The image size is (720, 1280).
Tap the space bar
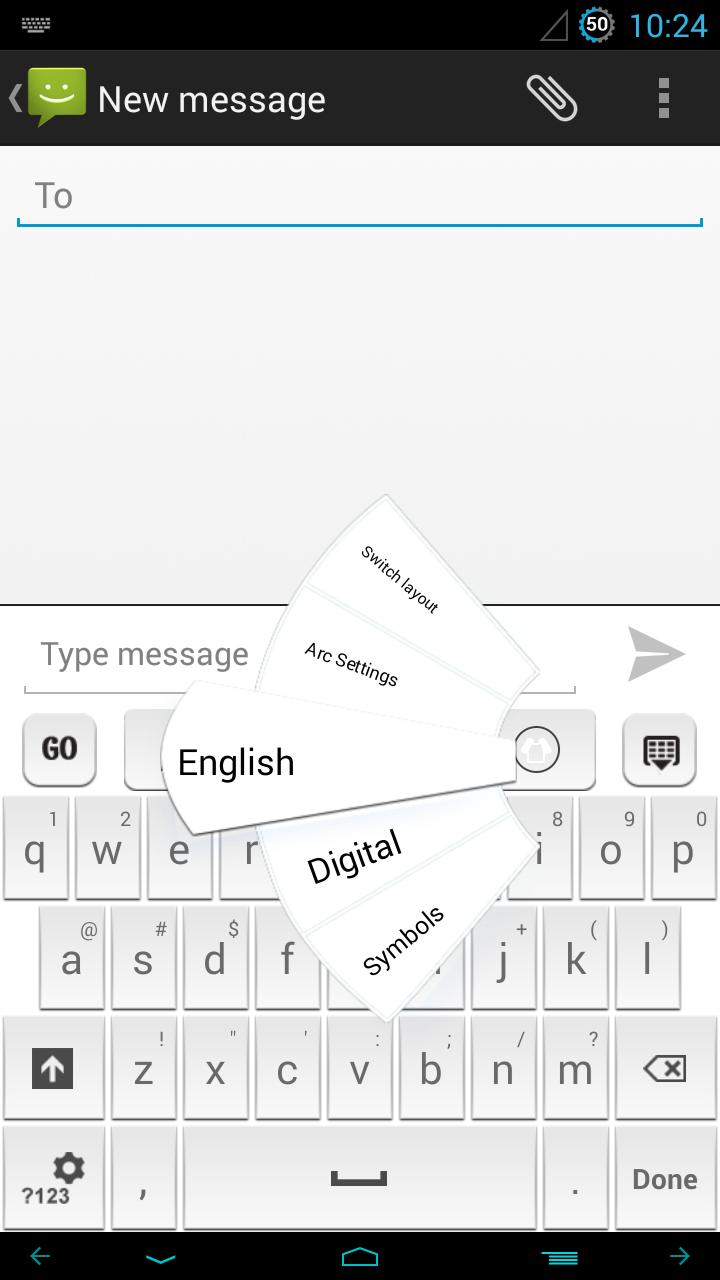pos(359,1179)
